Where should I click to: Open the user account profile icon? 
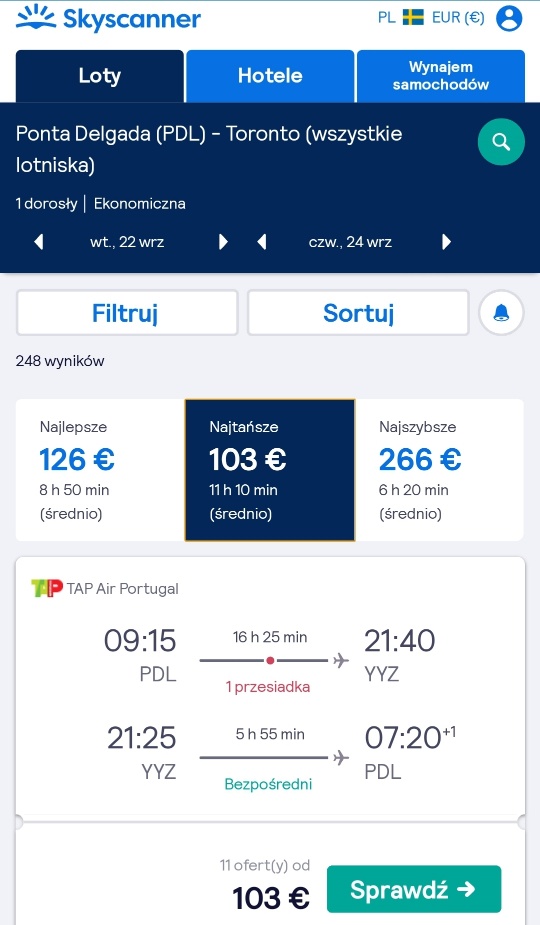(x=509, y=18)
